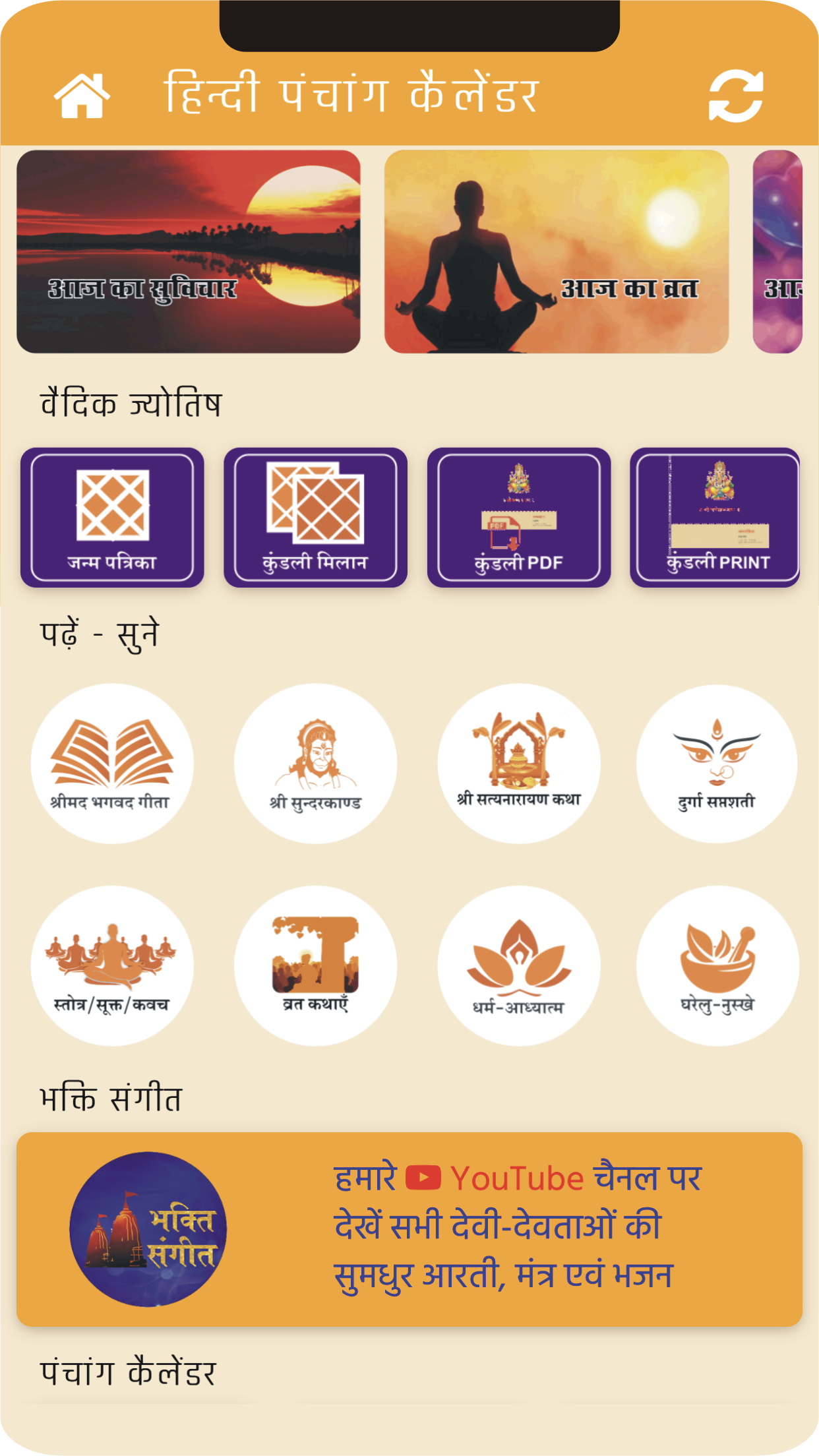819x1456 pixels.
Task: Open श्रीमद भगवद गीता
Action: 112,764
